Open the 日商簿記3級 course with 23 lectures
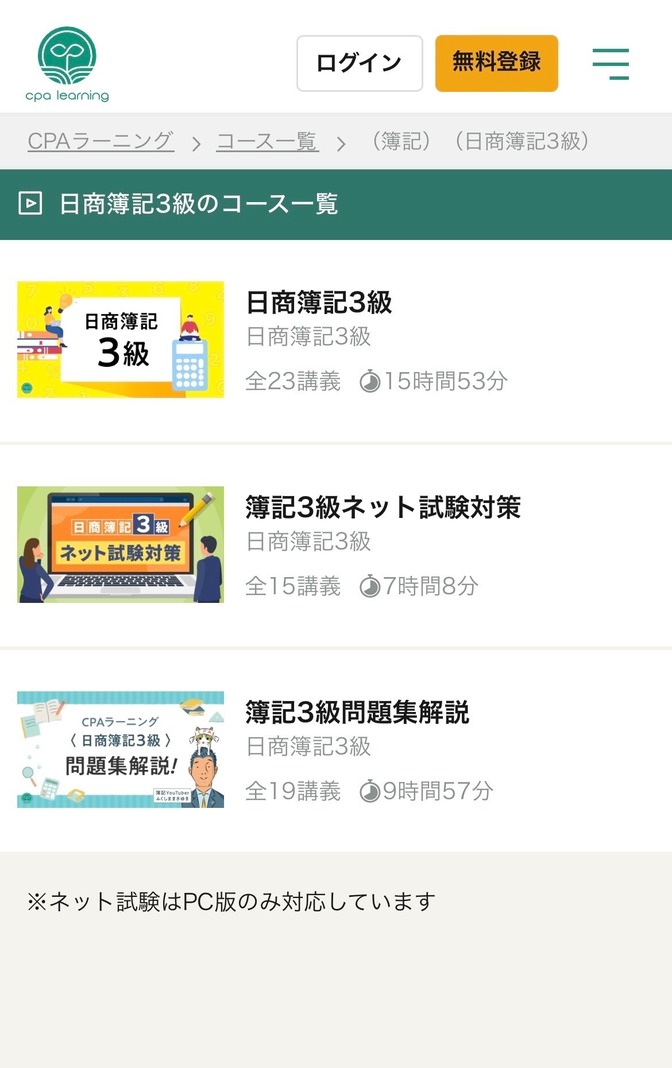 point(319,302)
